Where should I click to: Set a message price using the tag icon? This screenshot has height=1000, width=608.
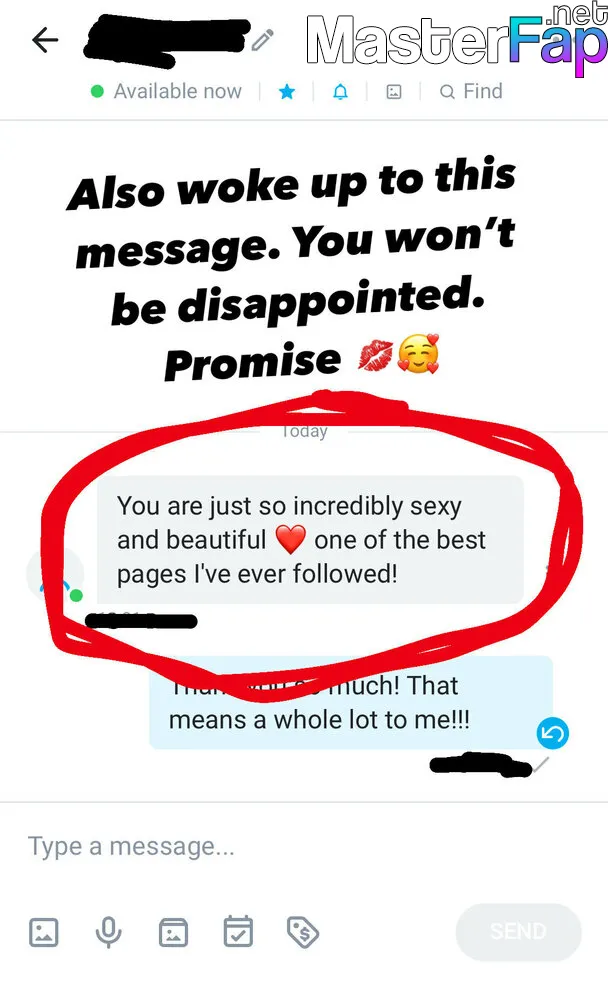tap(303, 932)
